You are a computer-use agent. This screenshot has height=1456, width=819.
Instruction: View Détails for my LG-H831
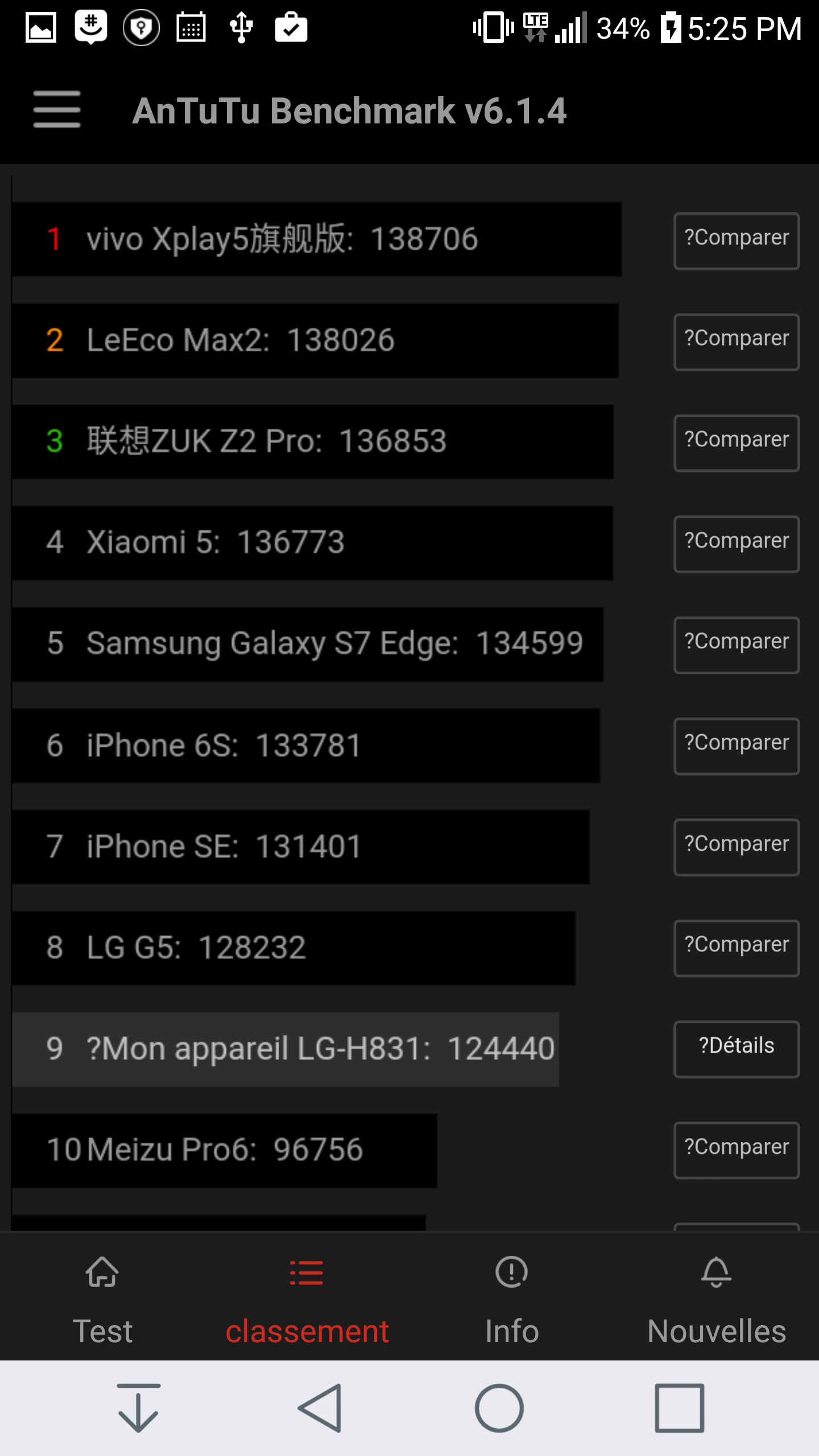pyautogui.click(x=736, y=1049)
